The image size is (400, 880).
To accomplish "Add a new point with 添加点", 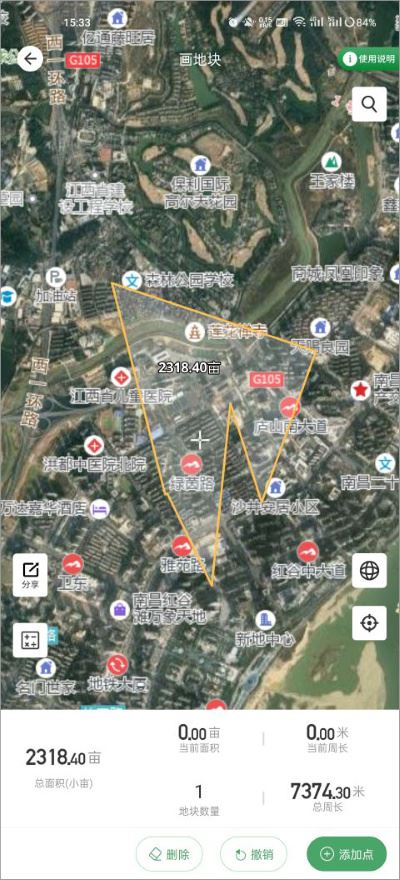I will tap(347, 855).
